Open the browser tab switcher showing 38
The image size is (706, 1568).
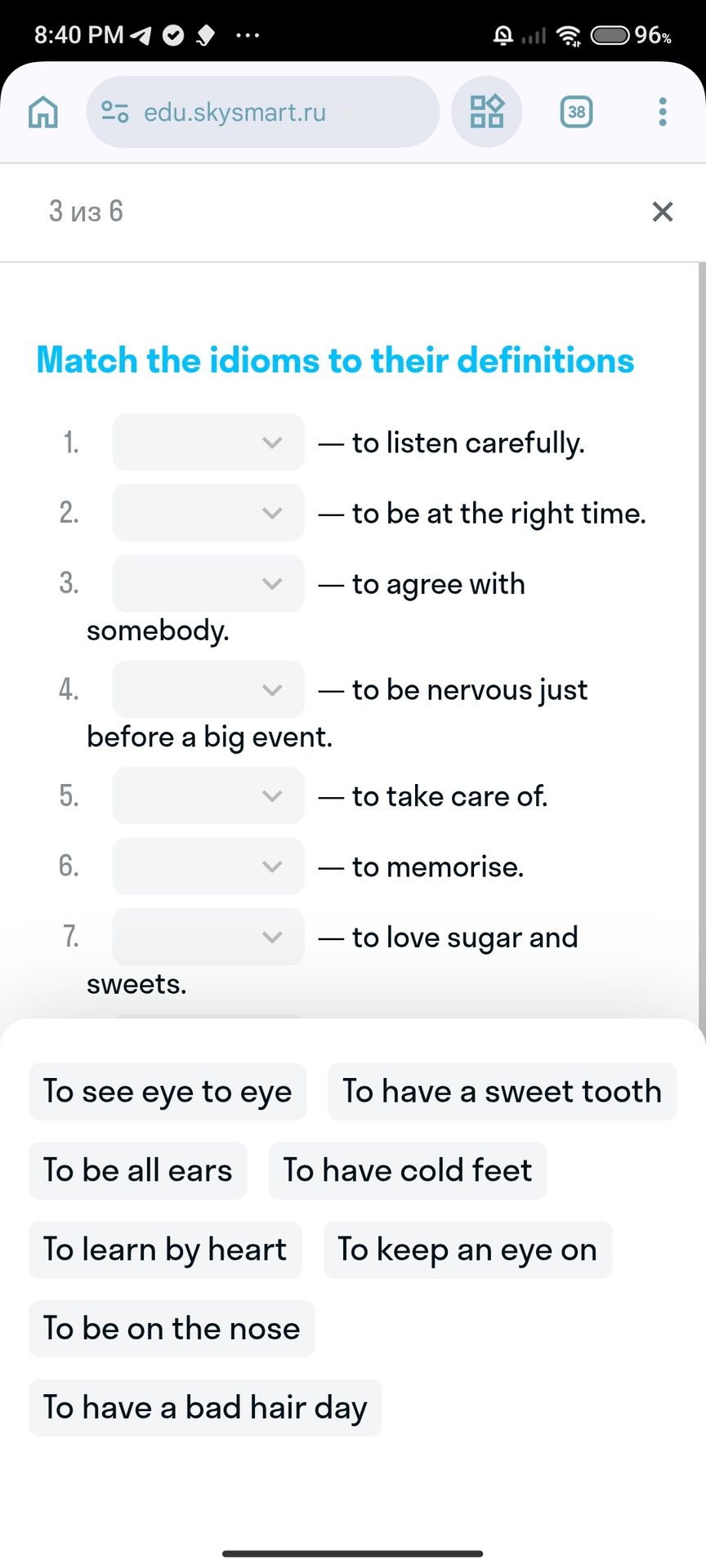click(x=576, y=112)
